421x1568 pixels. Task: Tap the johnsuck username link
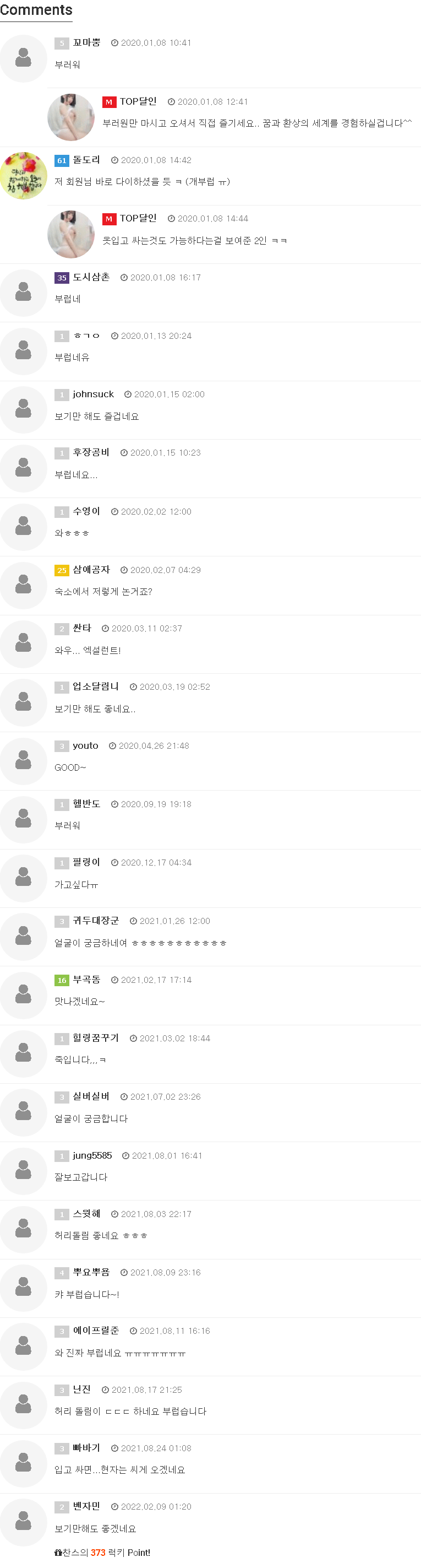93,394
